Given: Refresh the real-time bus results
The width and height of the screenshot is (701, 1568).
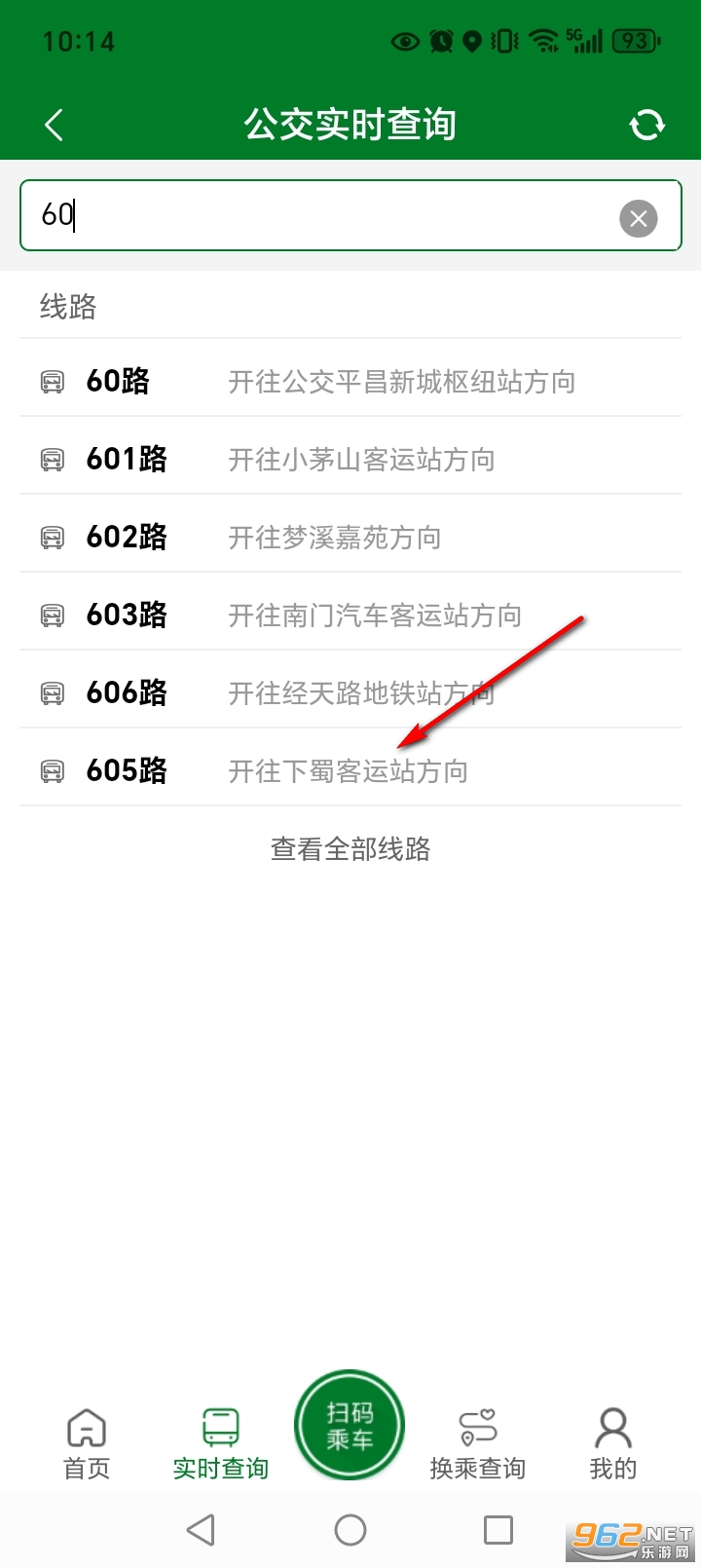Looking at the screenshot, I should pyautogui.click(x=646, y=125).
